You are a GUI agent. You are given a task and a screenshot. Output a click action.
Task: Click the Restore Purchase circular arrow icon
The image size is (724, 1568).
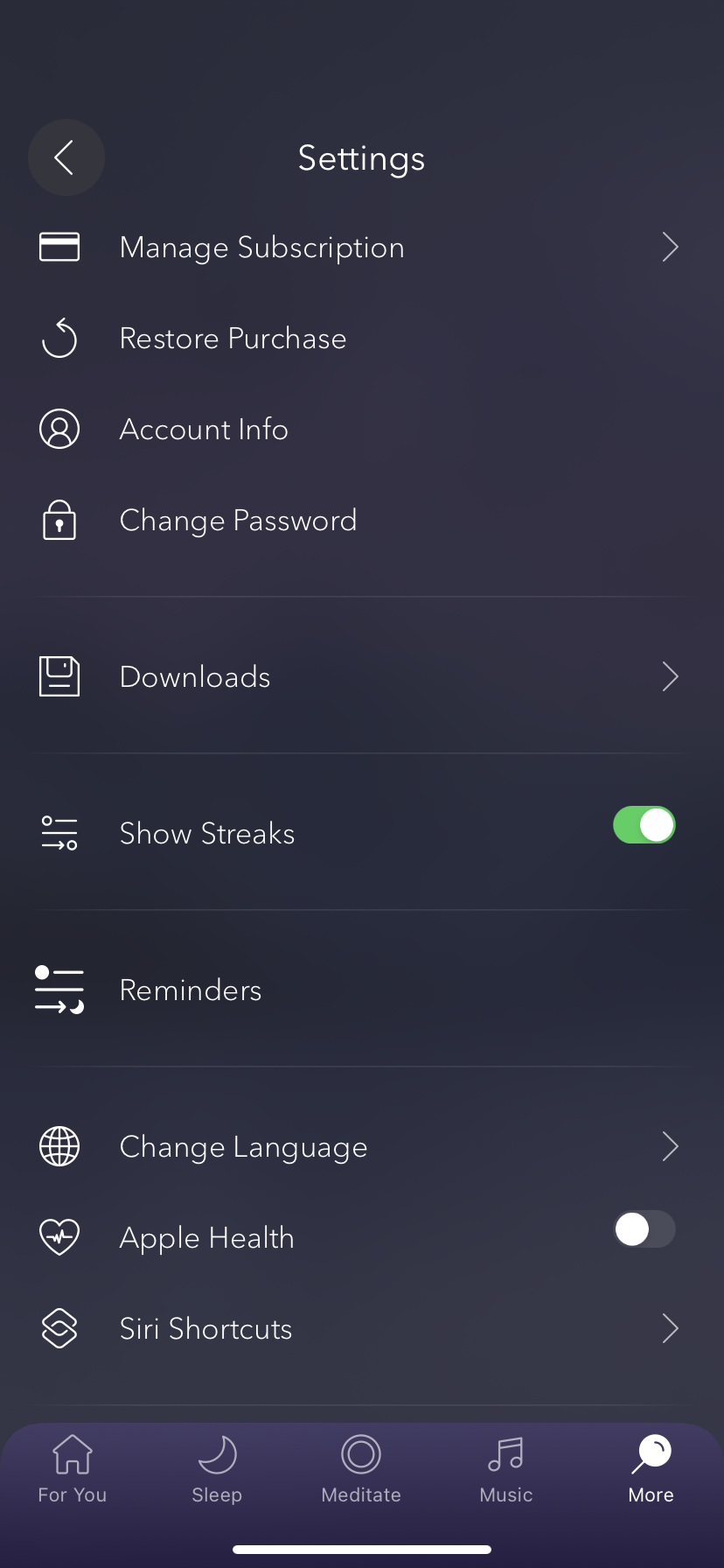tap(59, 338)
